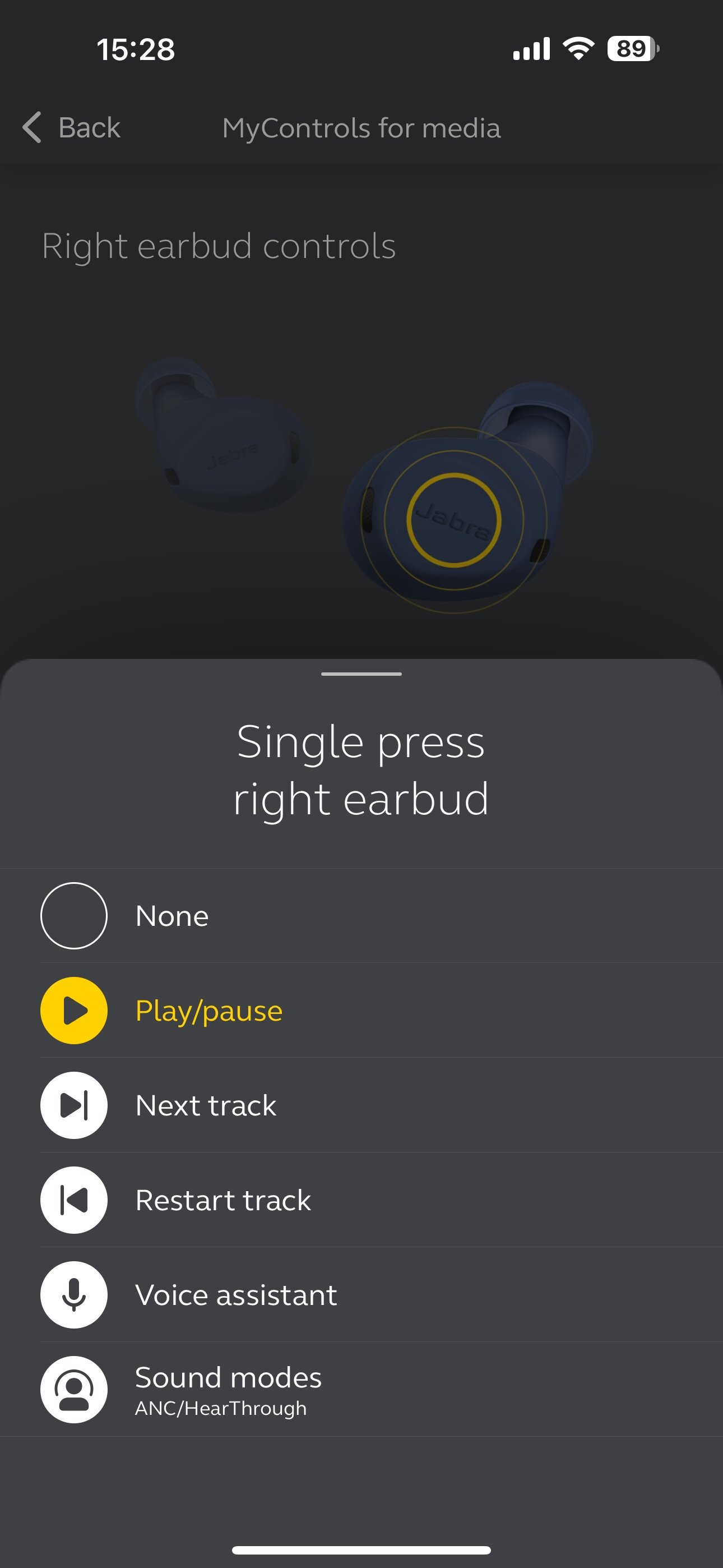
Task: Select Sound modes ANC/HearThrough
Action: point(361,1390)
